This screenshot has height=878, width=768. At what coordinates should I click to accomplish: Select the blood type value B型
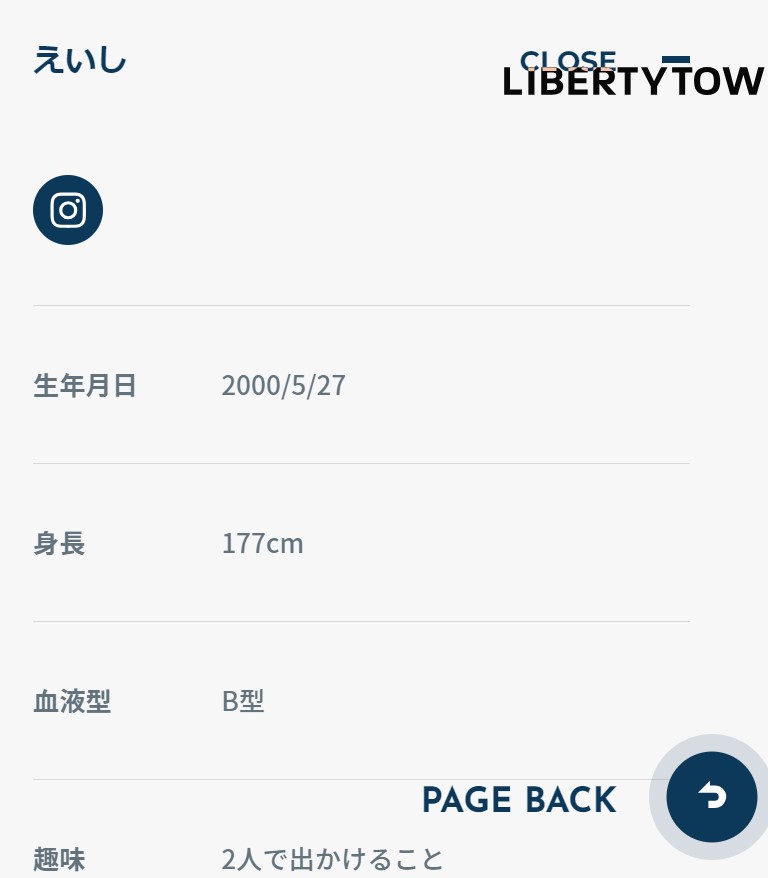tap(242, 701)
